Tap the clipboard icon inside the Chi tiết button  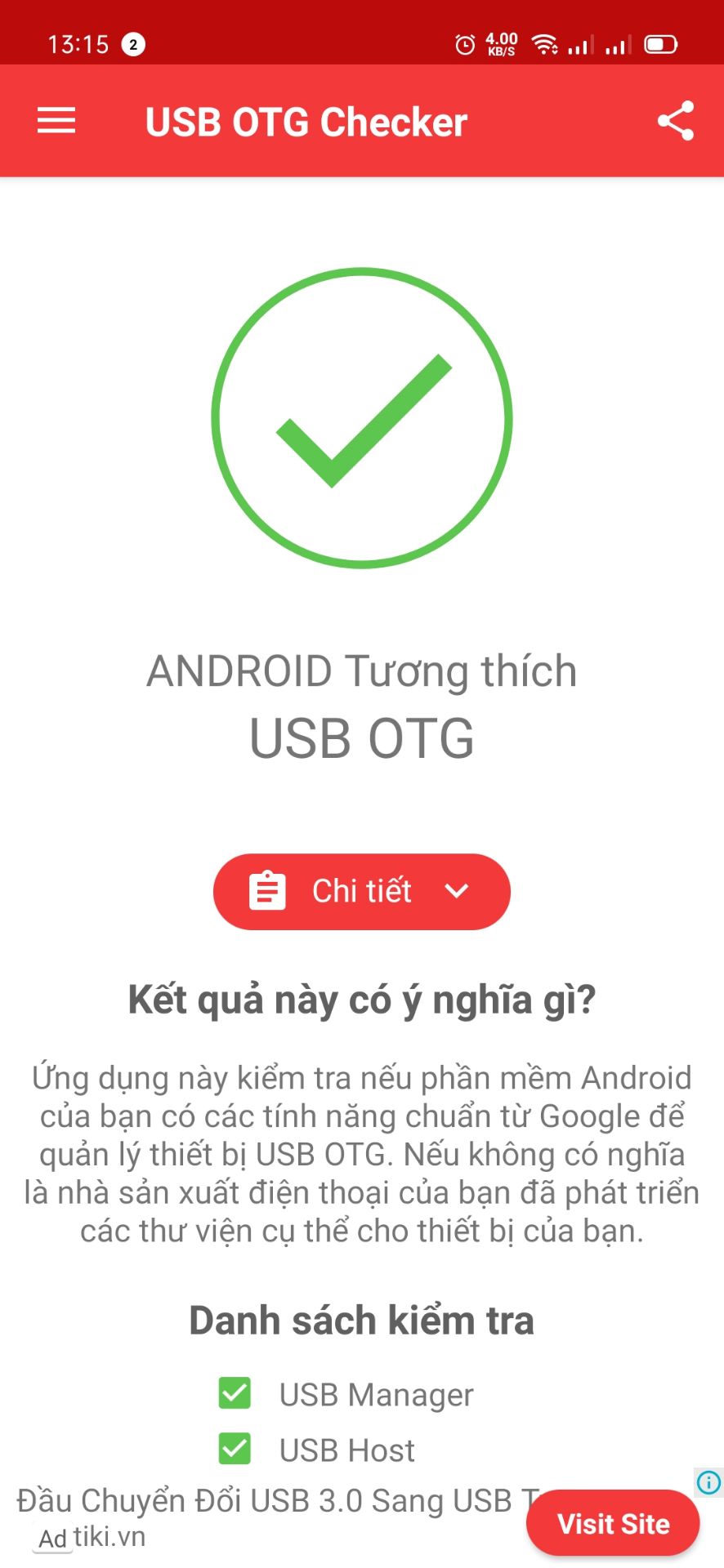(266, 891)
